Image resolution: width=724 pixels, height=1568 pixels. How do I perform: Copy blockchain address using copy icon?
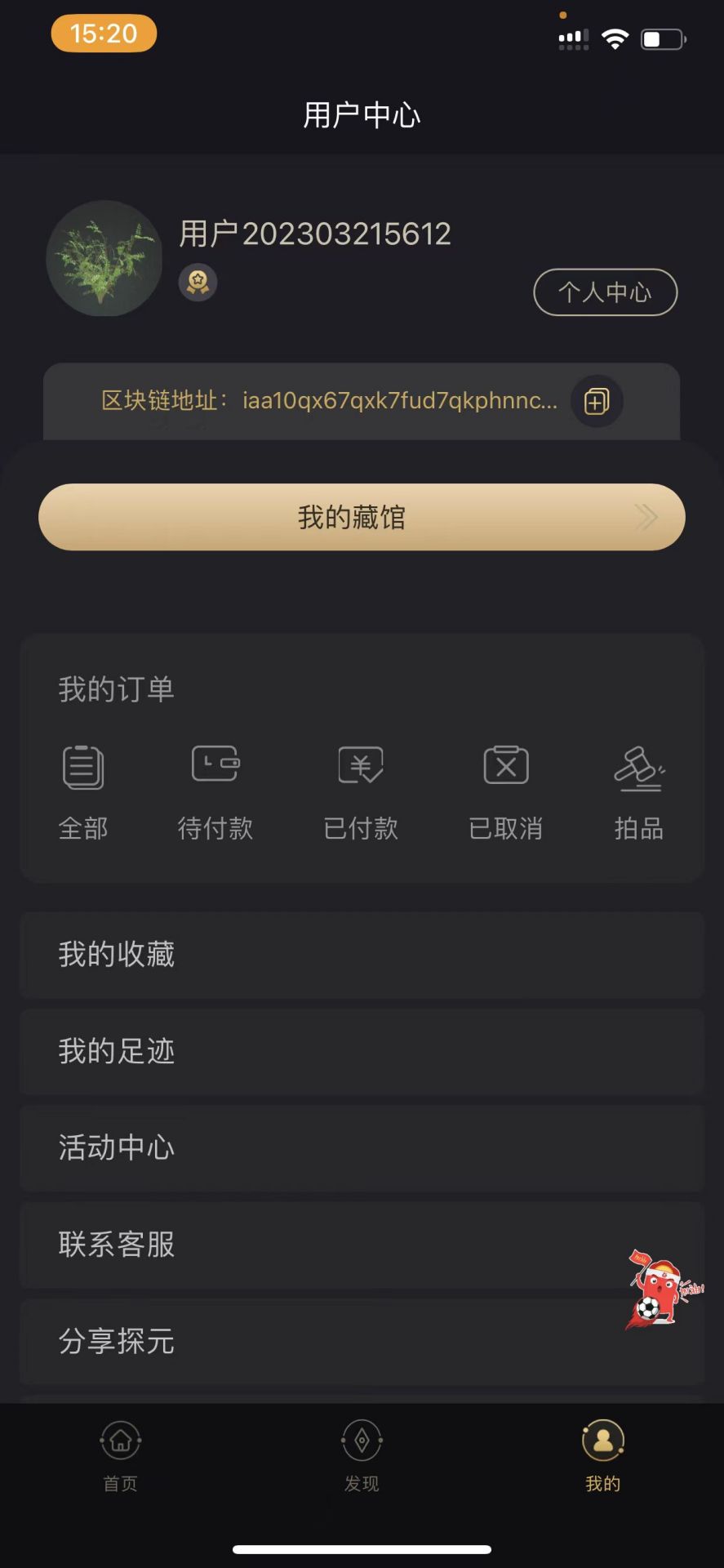[x=597, y=402]
